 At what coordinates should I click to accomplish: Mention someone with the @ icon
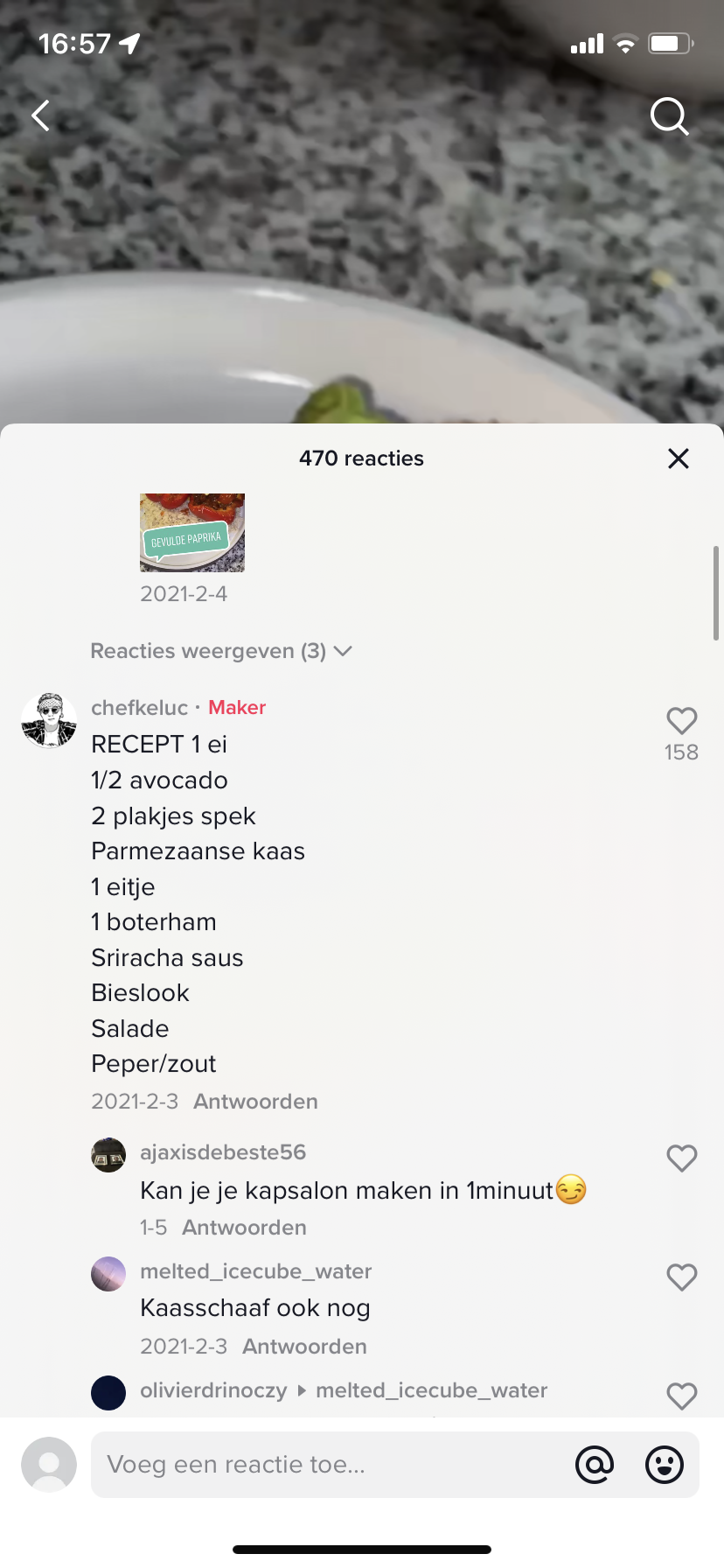[x=595, y=1465]
